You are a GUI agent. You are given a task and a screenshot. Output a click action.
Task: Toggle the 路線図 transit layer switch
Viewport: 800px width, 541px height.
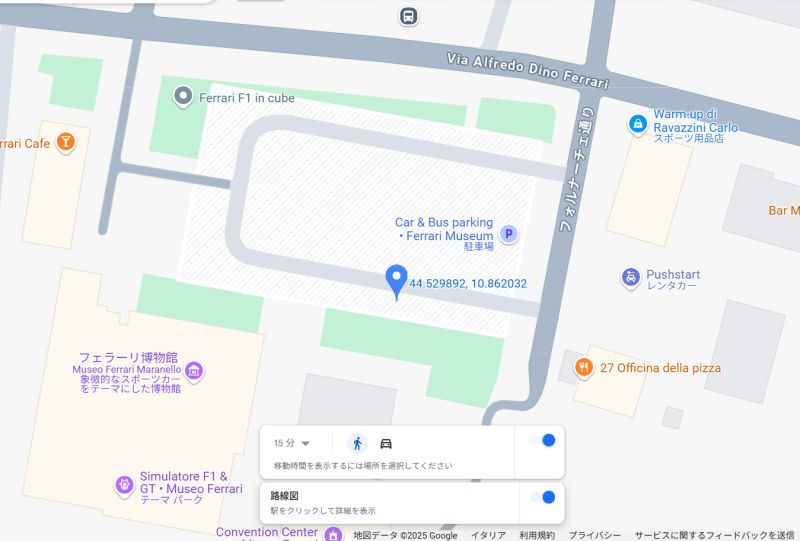pyautogui.click(x=541, y=497)
